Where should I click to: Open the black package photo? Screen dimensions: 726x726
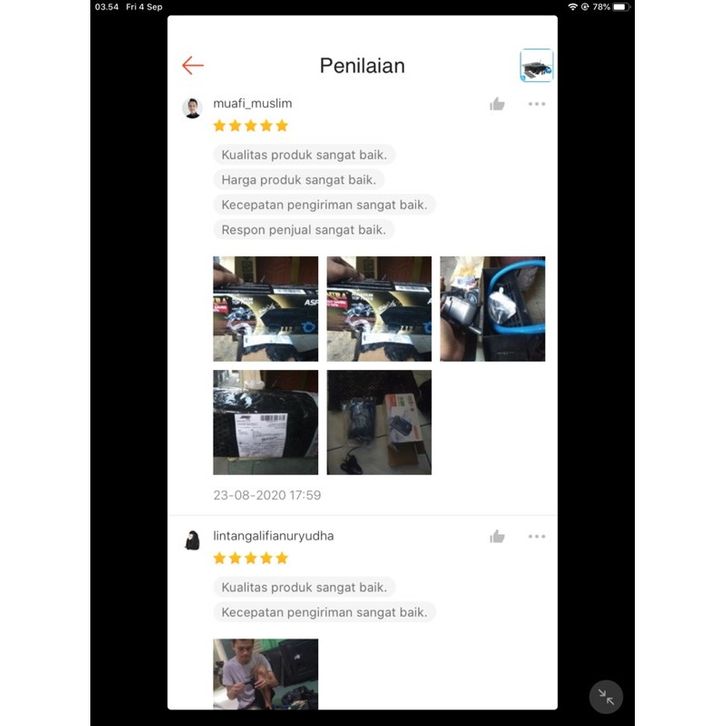(x=265, y=422)
